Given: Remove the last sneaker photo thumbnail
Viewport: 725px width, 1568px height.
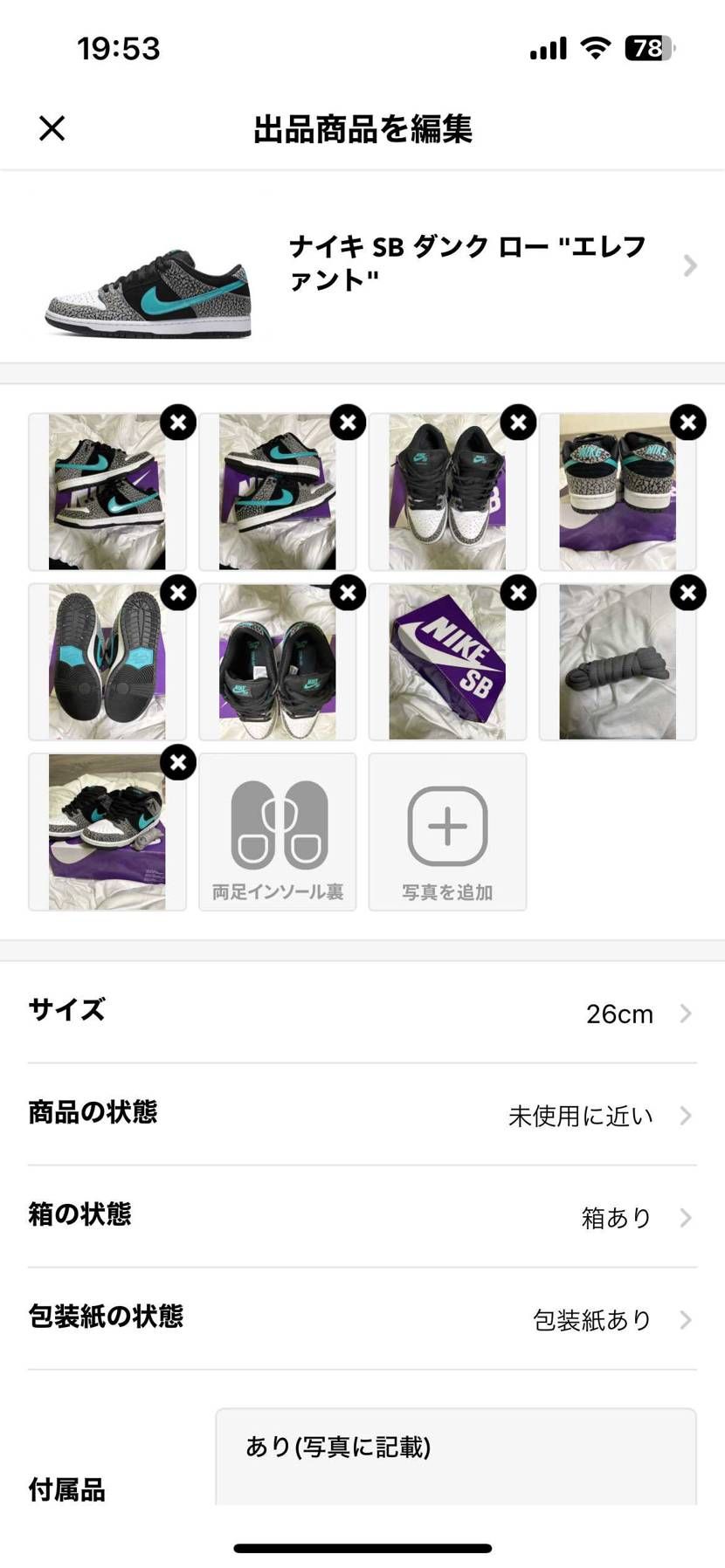Looking at the screenshot, I should pyautogui.click(x=177, y=761).
